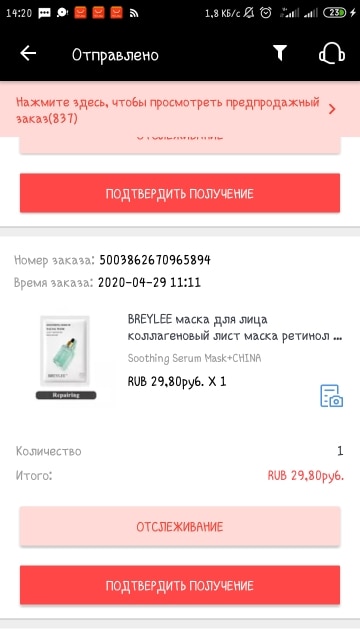Open the pre-sale orders banner
Viewport: 360px width, 640px height.
point(180,109)
